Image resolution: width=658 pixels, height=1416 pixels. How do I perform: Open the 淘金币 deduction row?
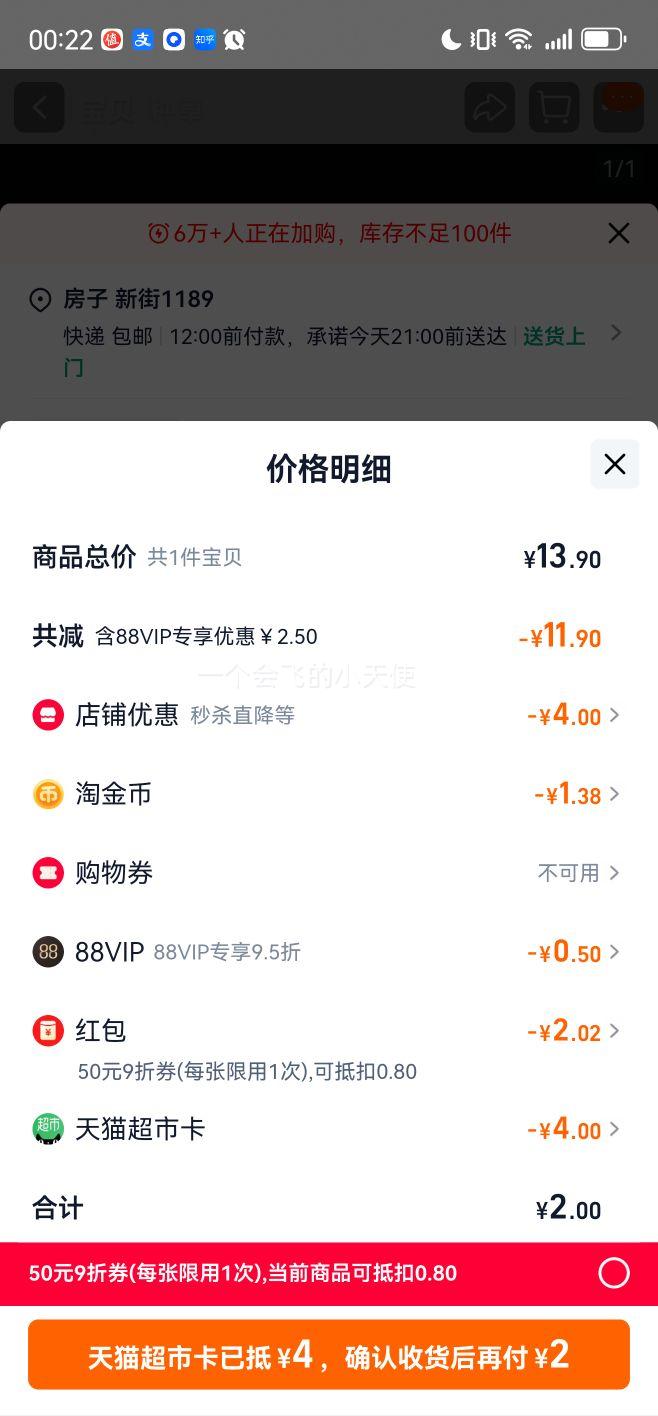[x=329, y=794]
